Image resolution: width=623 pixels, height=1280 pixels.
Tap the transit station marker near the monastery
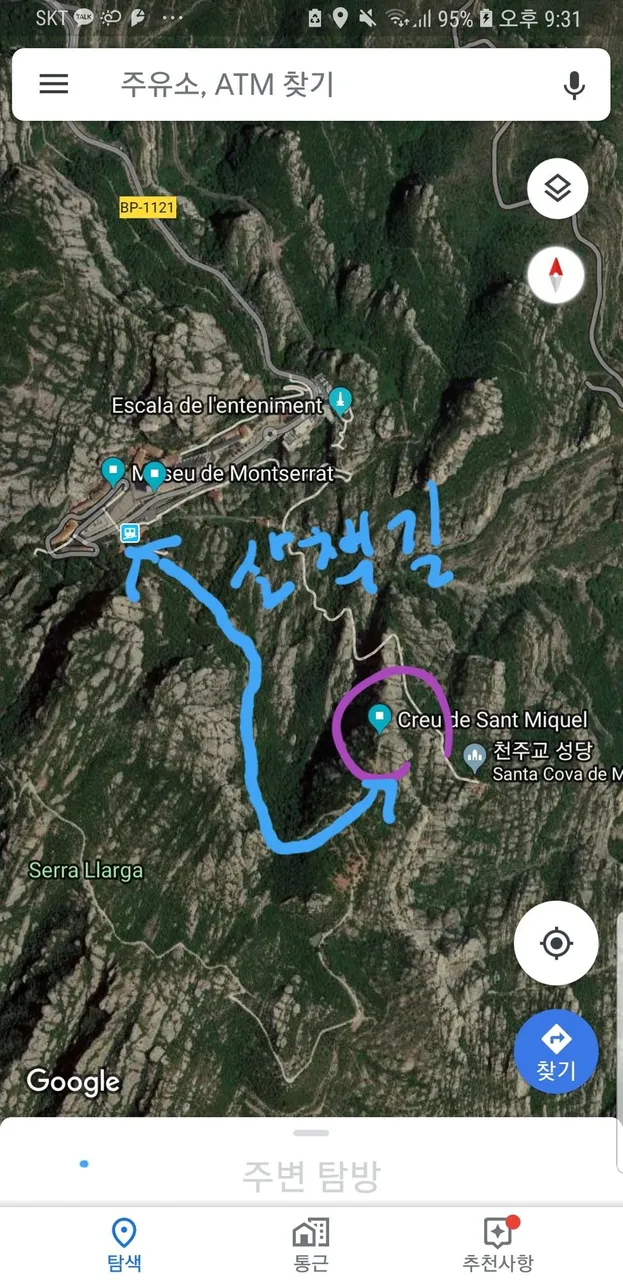(130, 532)
